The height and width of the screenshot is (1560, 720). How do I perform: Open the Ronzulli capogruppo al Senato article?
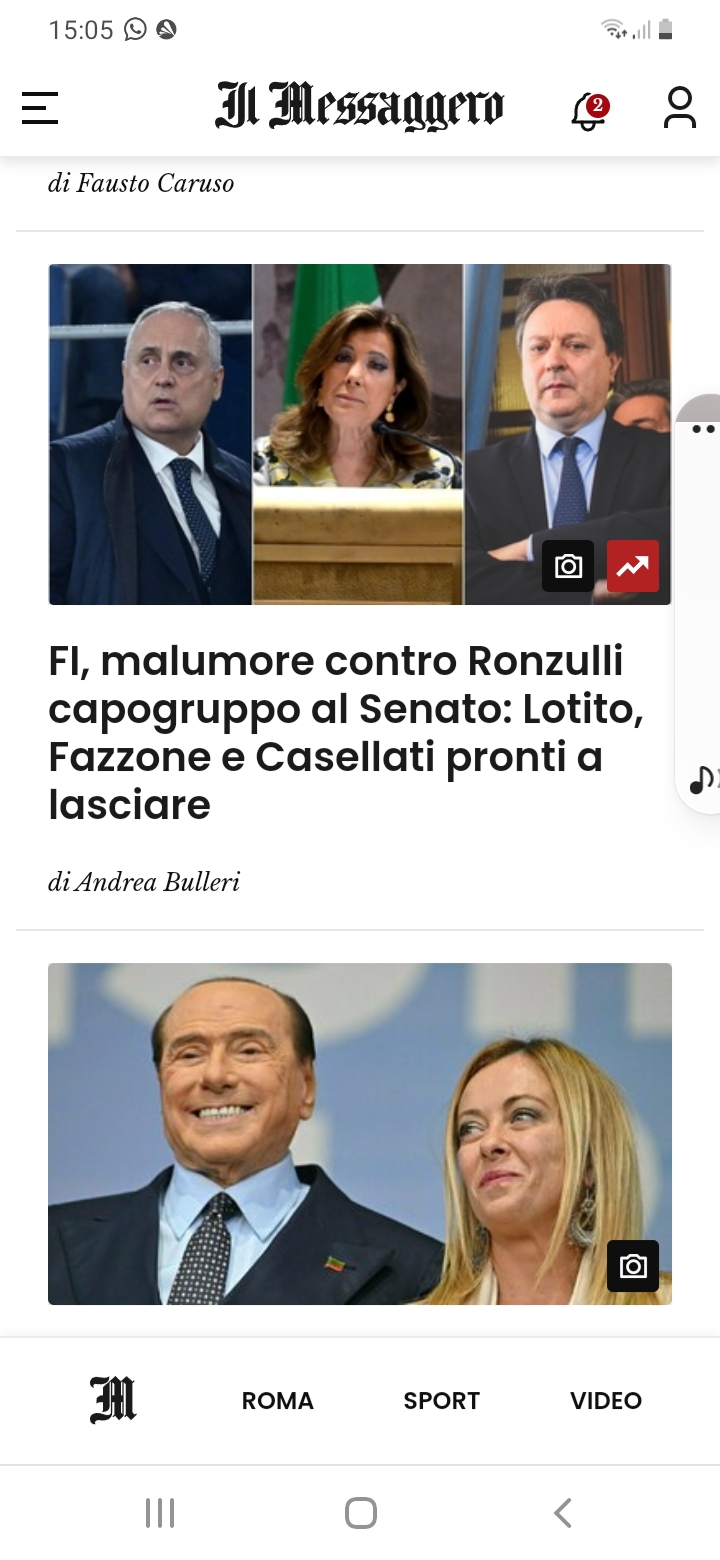coord(346,732)
